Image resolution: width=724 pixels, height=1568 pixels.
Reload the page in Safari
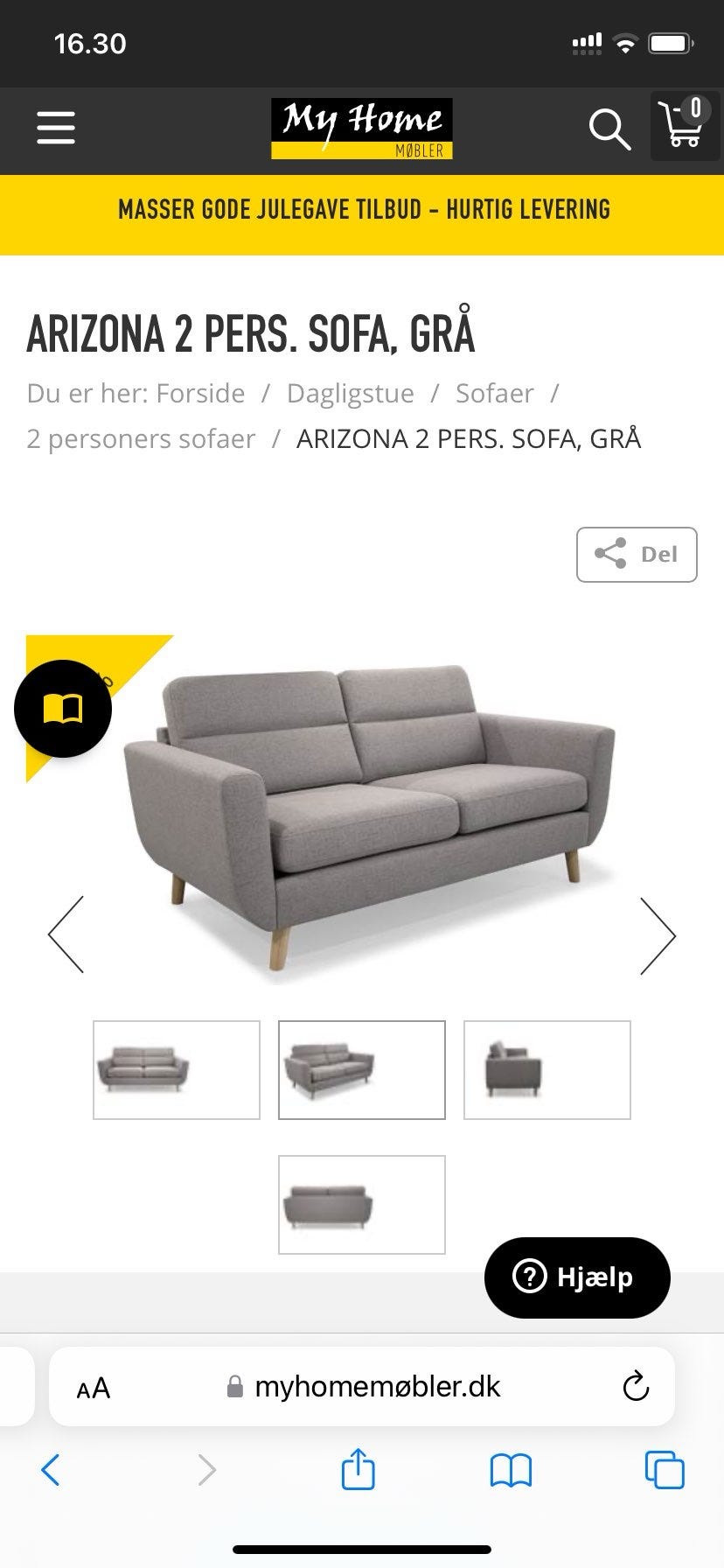pyautogui.click(x=633, y=1387)
